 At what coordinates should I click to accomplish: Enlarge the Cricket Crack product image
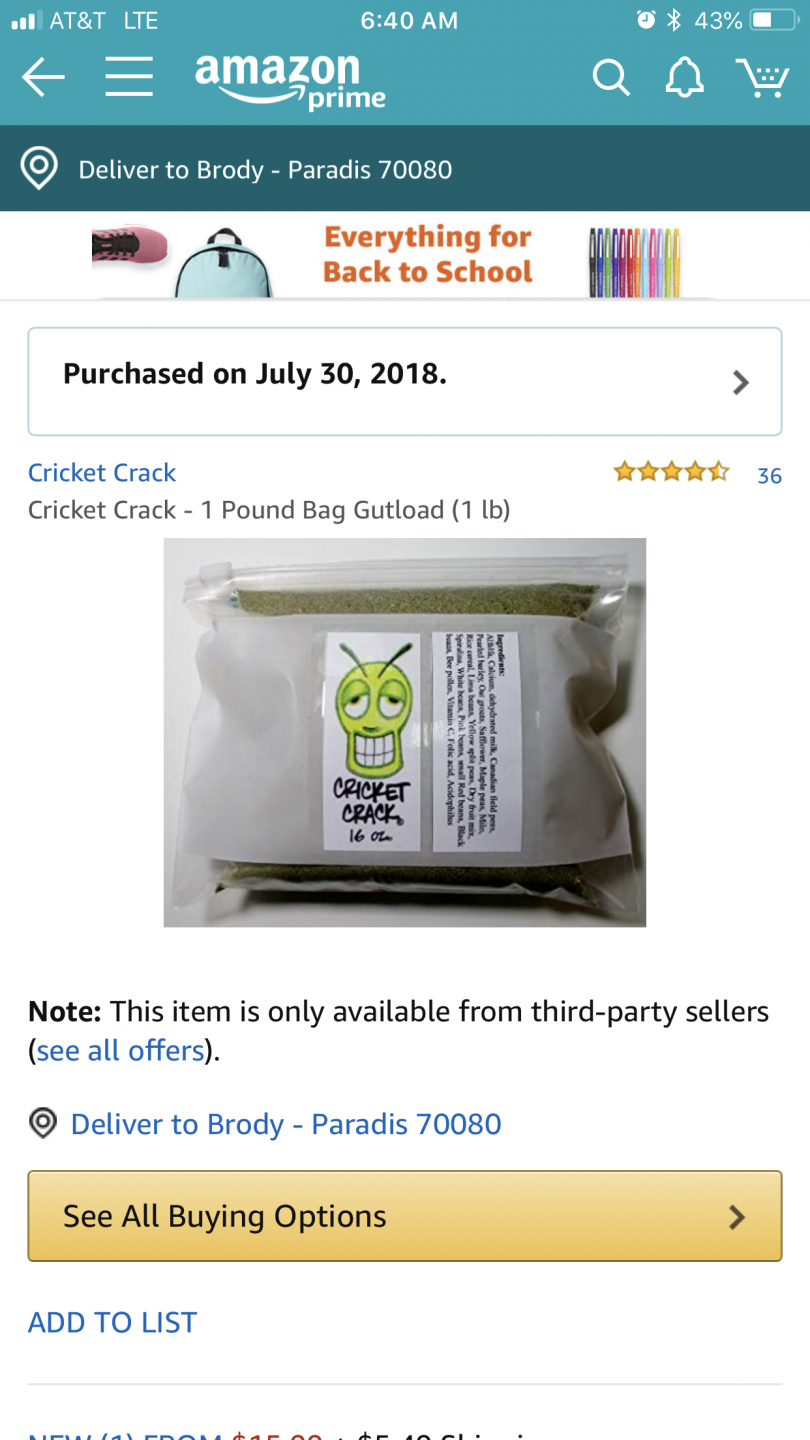point(405,732)
